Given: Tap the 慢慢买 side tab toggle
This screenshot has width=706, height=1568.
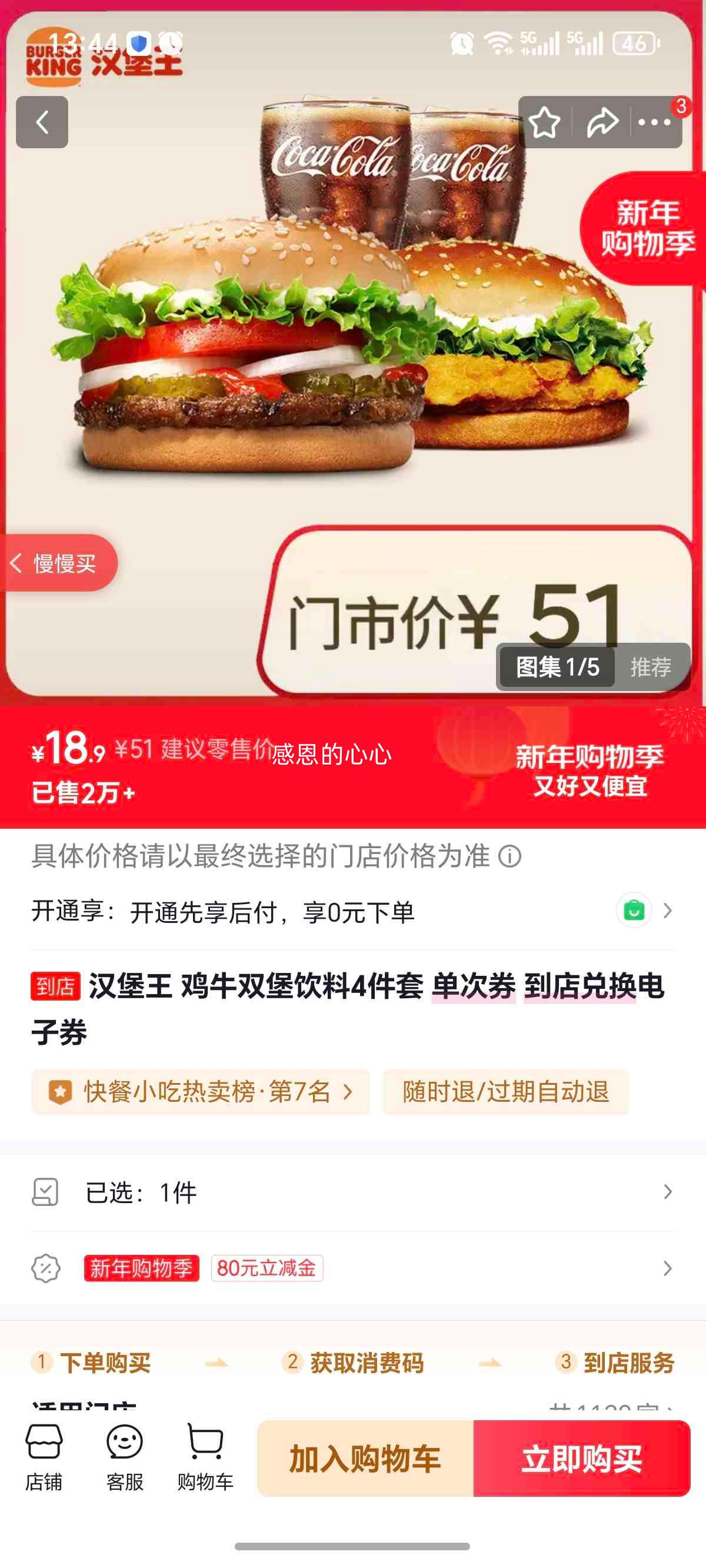Looking at the screenshot, I should (x=58, y=564).
